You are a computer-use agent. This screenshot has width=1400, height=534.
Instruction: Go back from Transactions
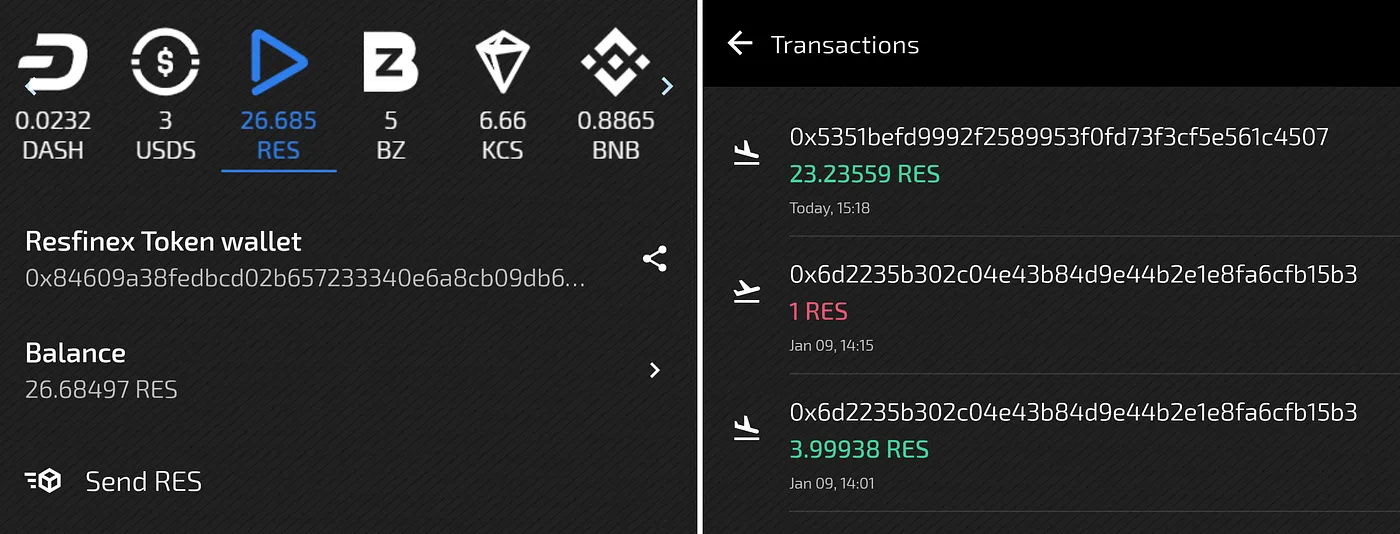coord(739,43)
